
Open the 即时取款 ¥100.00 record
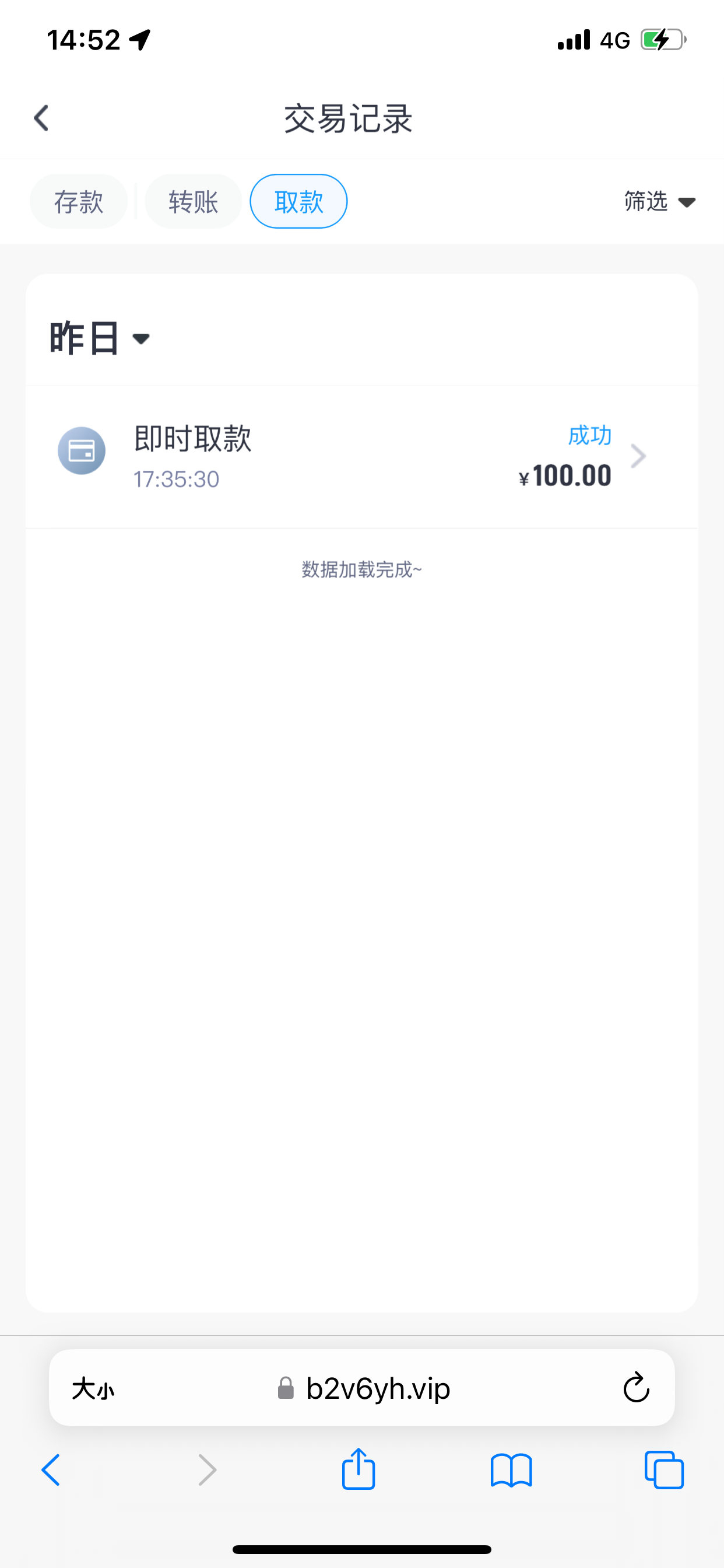[x=361, y=457]
